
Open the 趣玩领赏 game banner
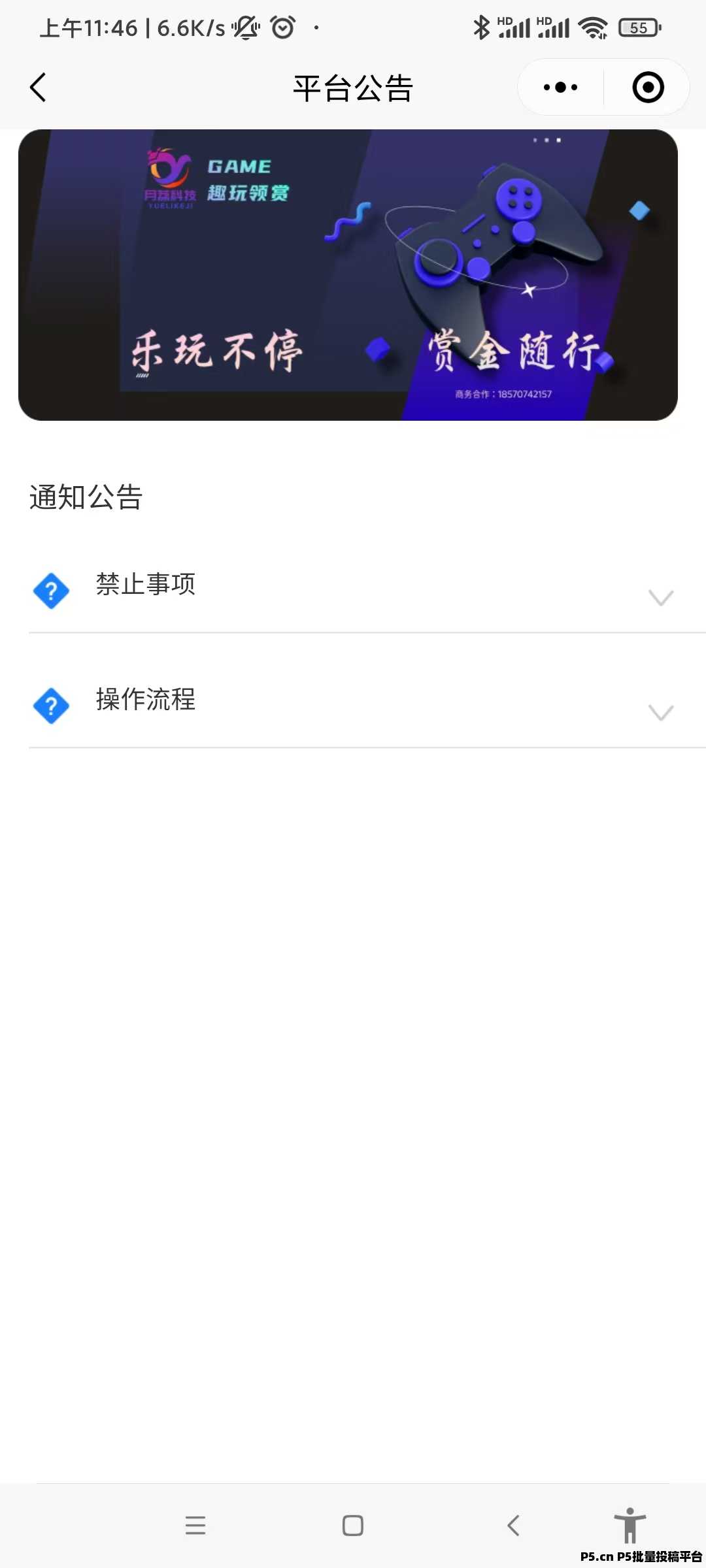(348, 275)
